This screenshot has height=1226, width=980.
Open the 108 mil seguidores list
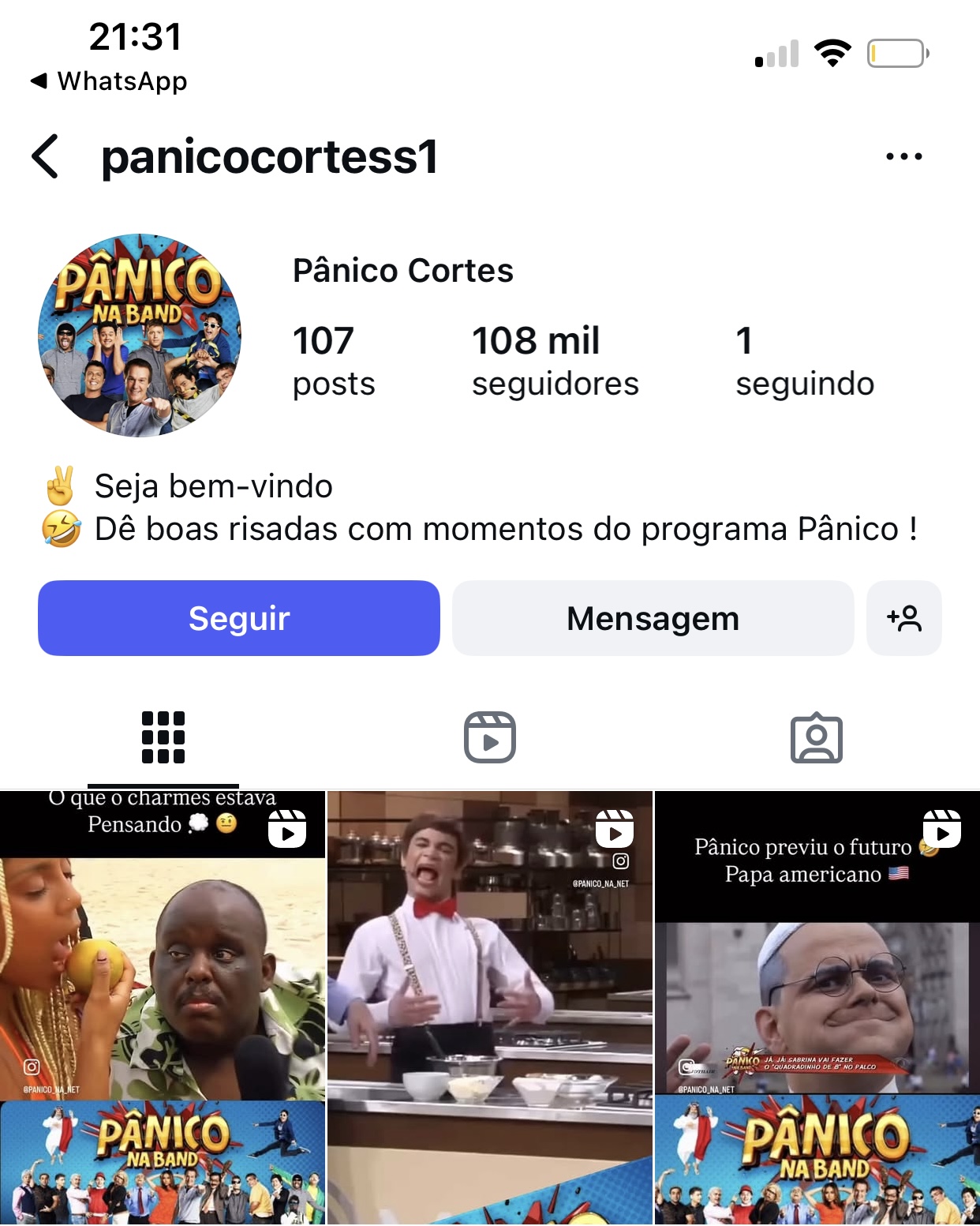(x=555, y=361)
